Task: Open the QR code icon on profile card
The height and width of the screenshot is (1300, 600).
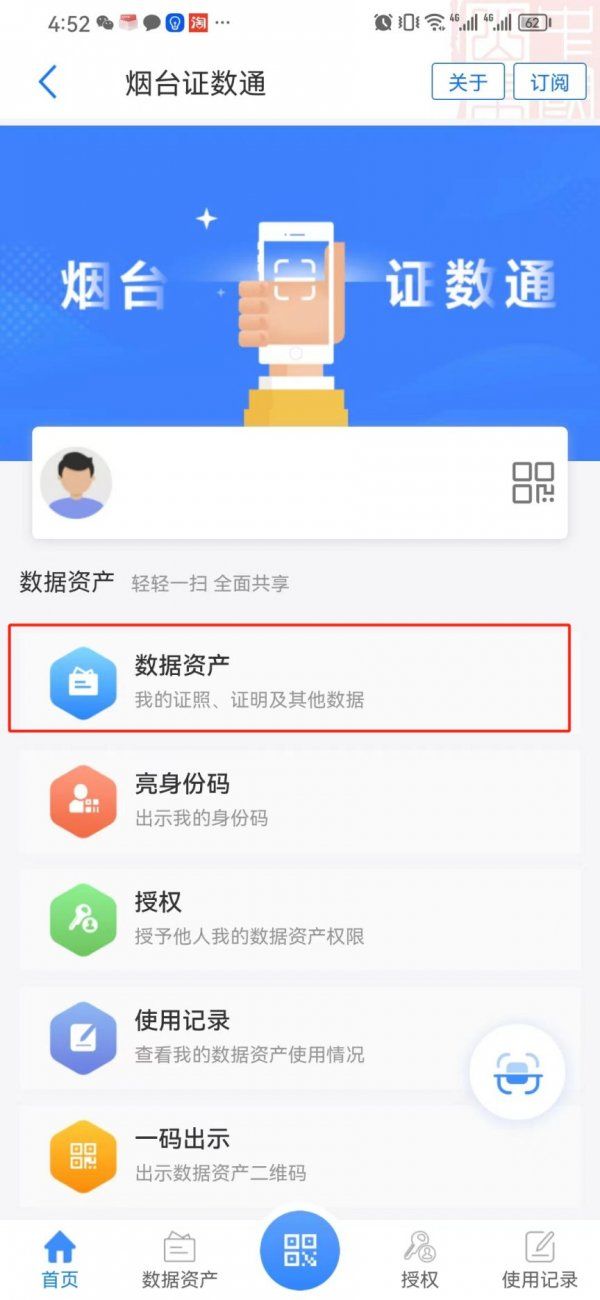Action: pos(533,482)
